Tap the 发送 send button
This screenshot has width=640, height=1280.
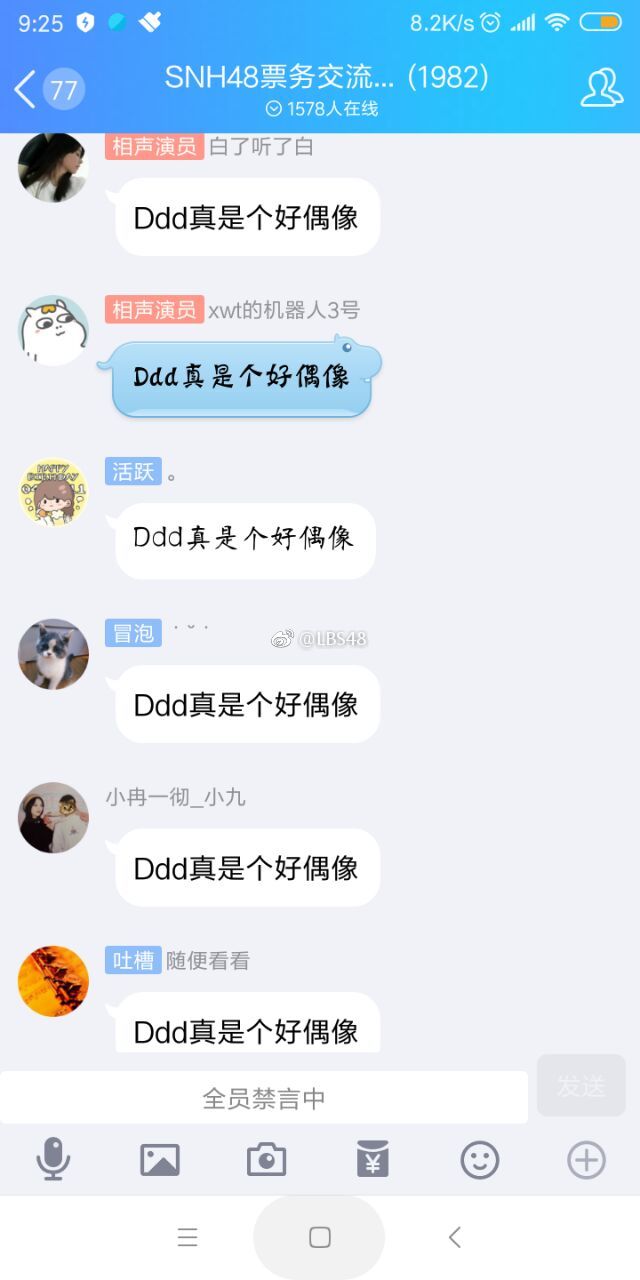coord(581,1086)
